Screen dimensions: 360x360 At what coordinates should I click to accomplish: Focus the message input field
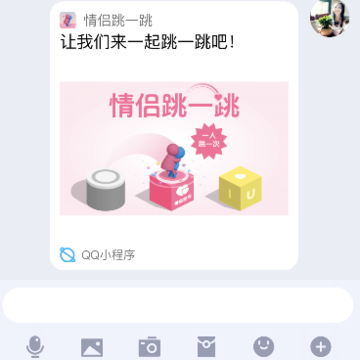click(178, 305)
